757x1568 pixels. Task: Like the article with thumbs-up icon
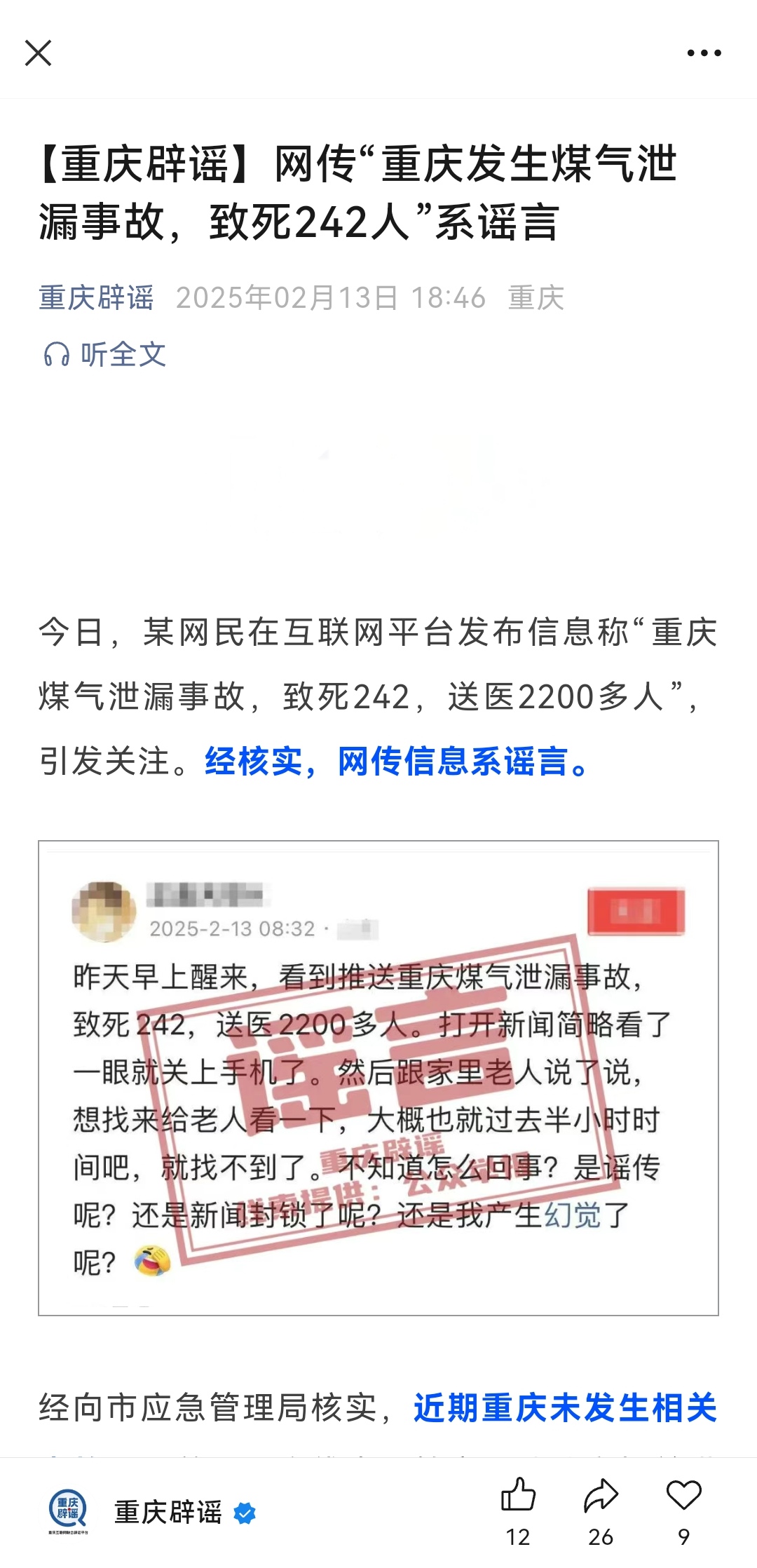tap(518, 1496)
